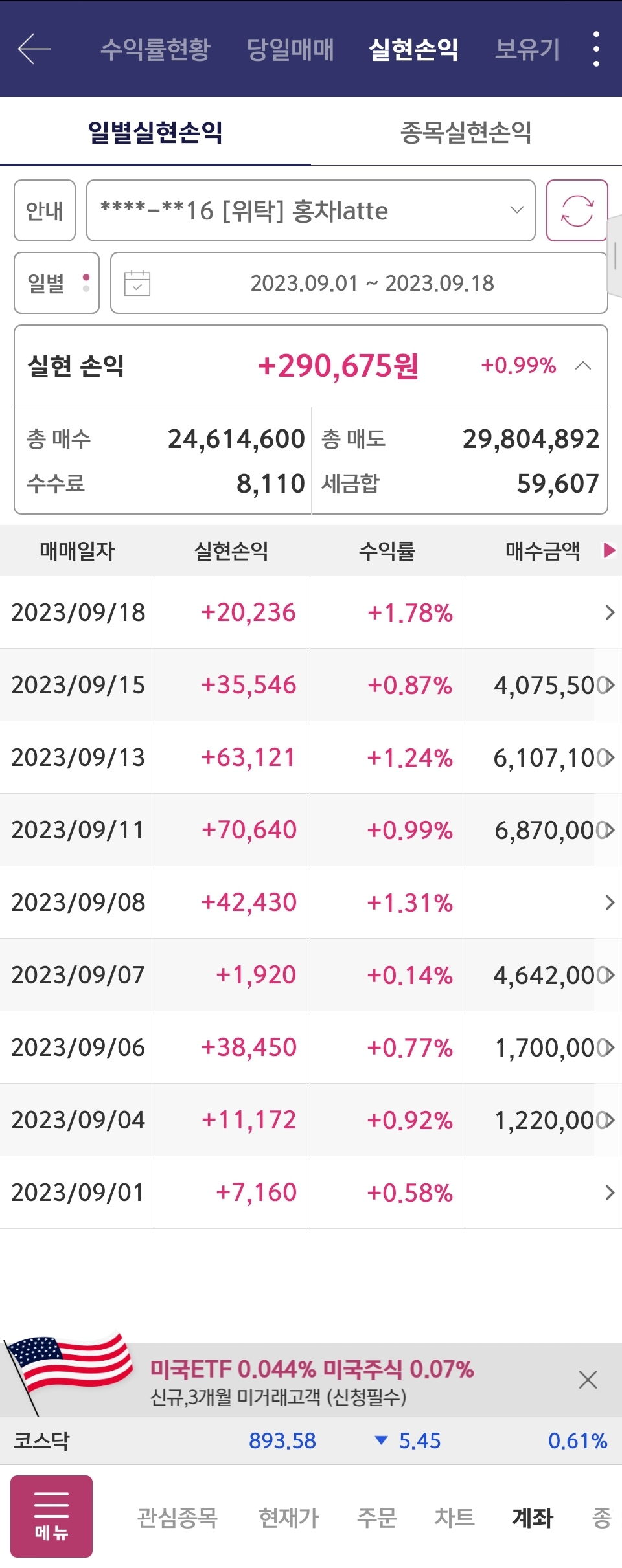Open details for 2023/09/13
This screenshot has width=622, height=1568.
coord(609,757)
